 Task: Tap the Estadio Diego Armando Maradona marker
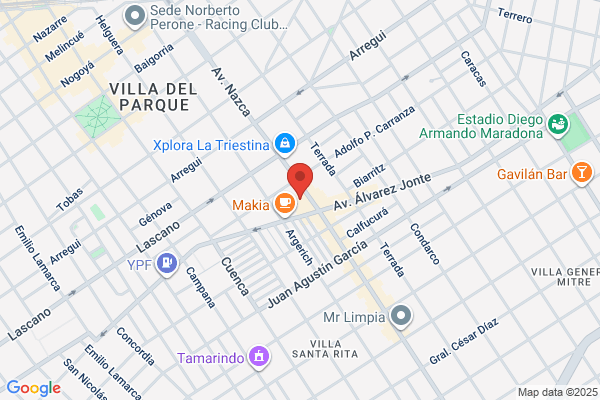pos(558,126)
